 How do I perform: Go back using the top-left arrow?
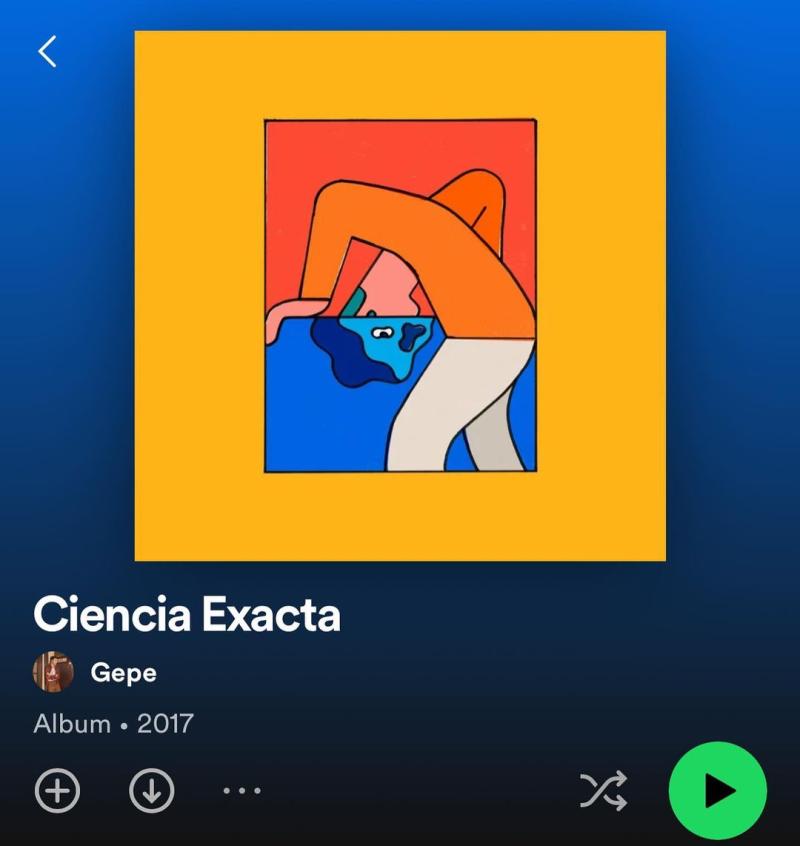(47, 51)
